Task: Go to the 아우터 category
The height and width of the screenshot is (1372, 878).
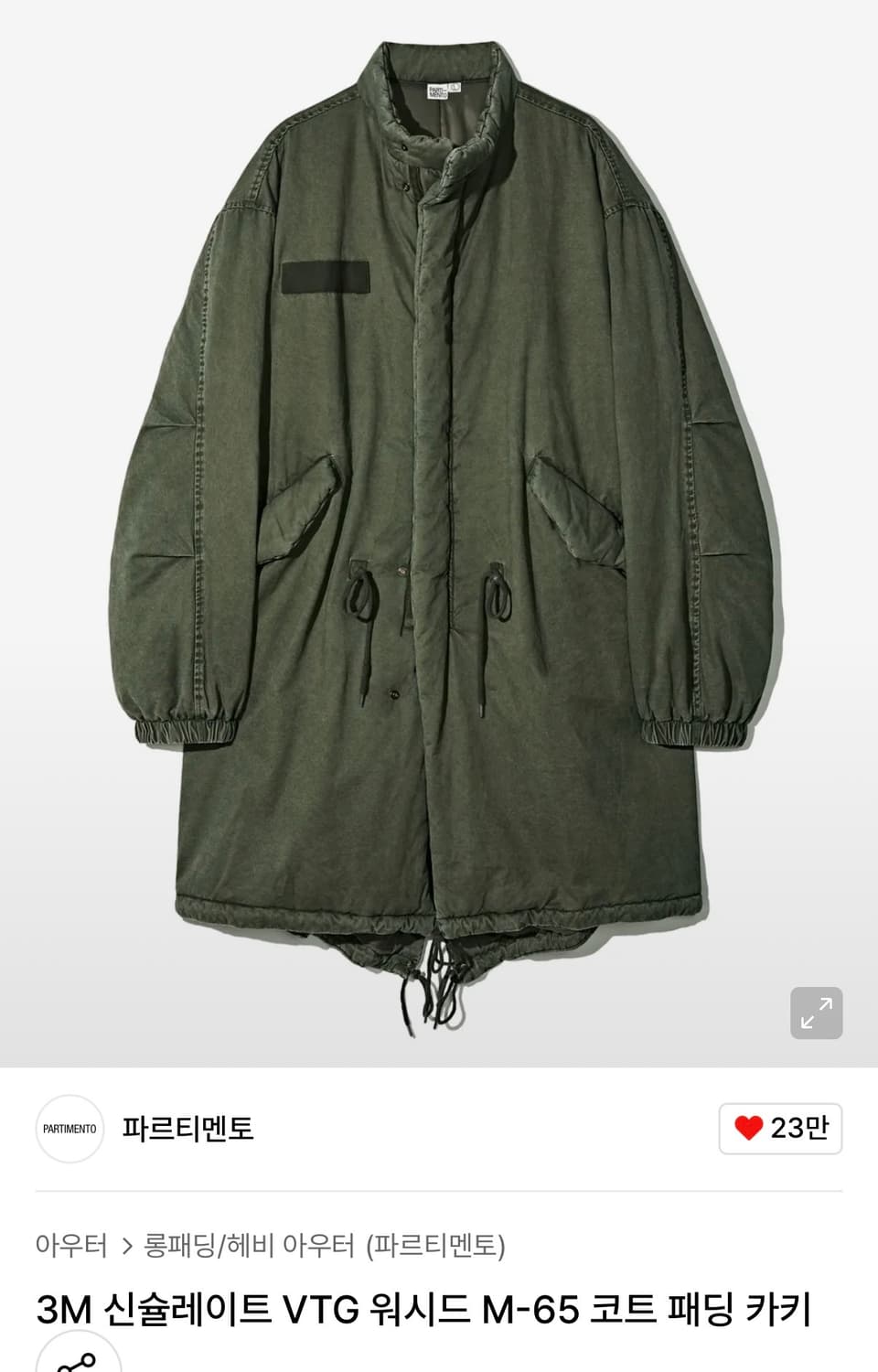Action: (71, 1246)
